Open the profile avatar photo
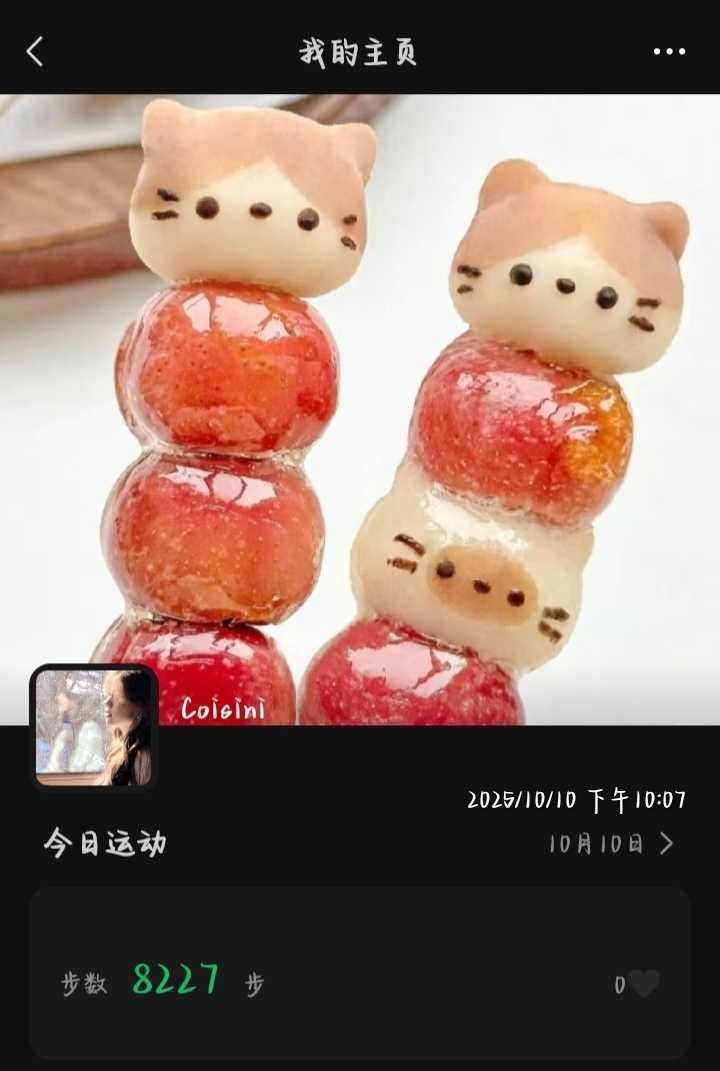This screenshot has width=720, height=1071. tap(94, 727)
